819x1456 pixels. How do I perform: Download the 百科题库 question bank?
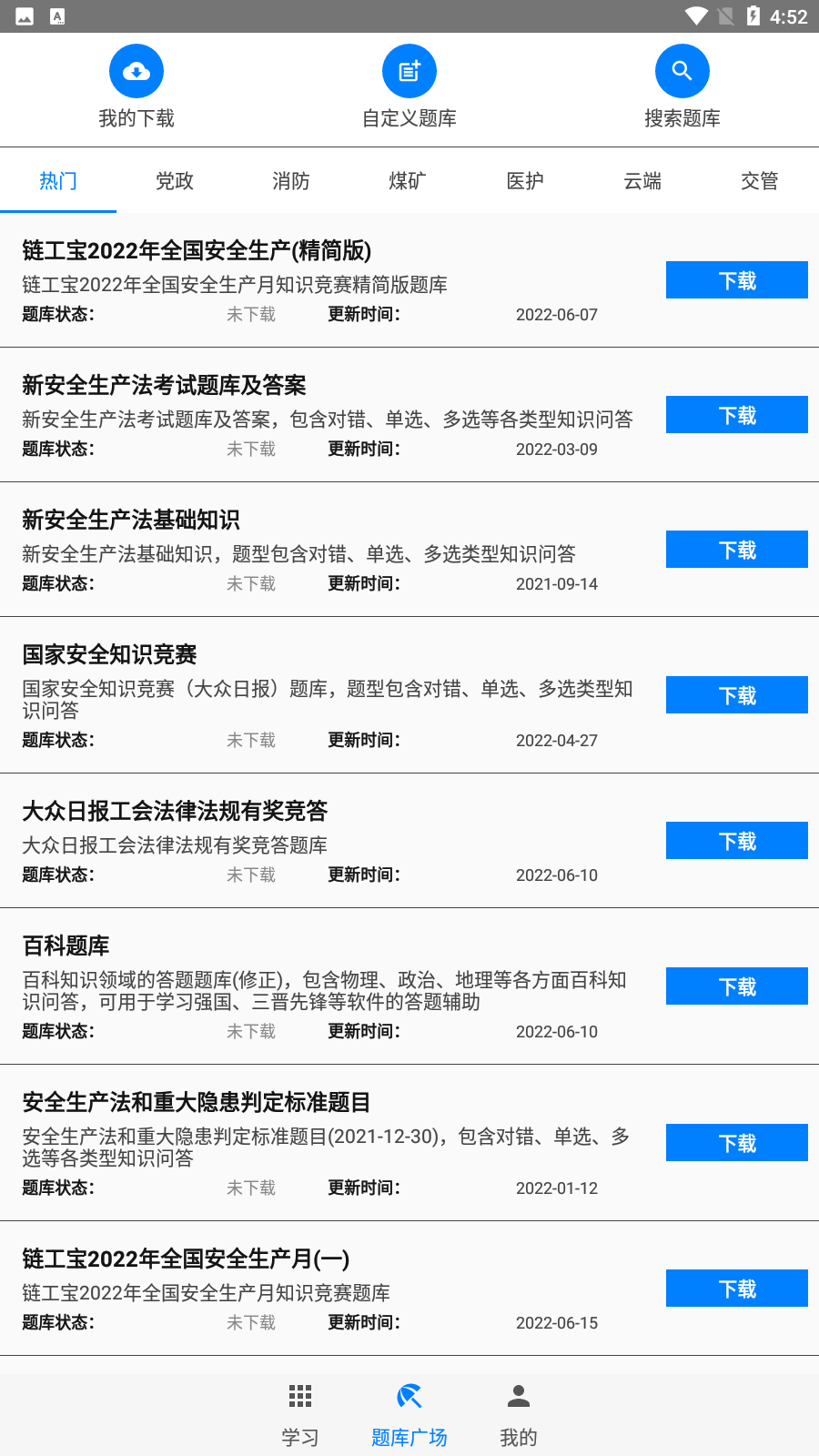[737, 986]
